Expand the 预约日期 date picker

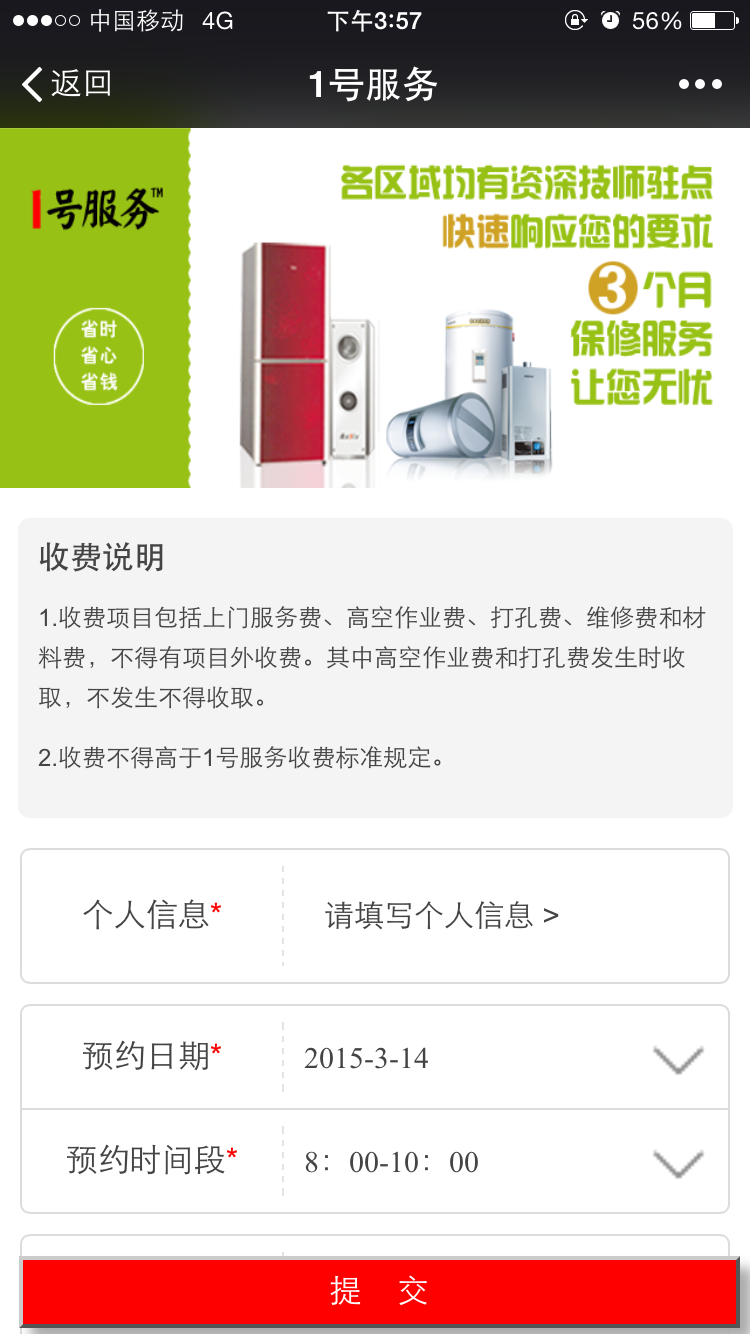pos(677,1059)
